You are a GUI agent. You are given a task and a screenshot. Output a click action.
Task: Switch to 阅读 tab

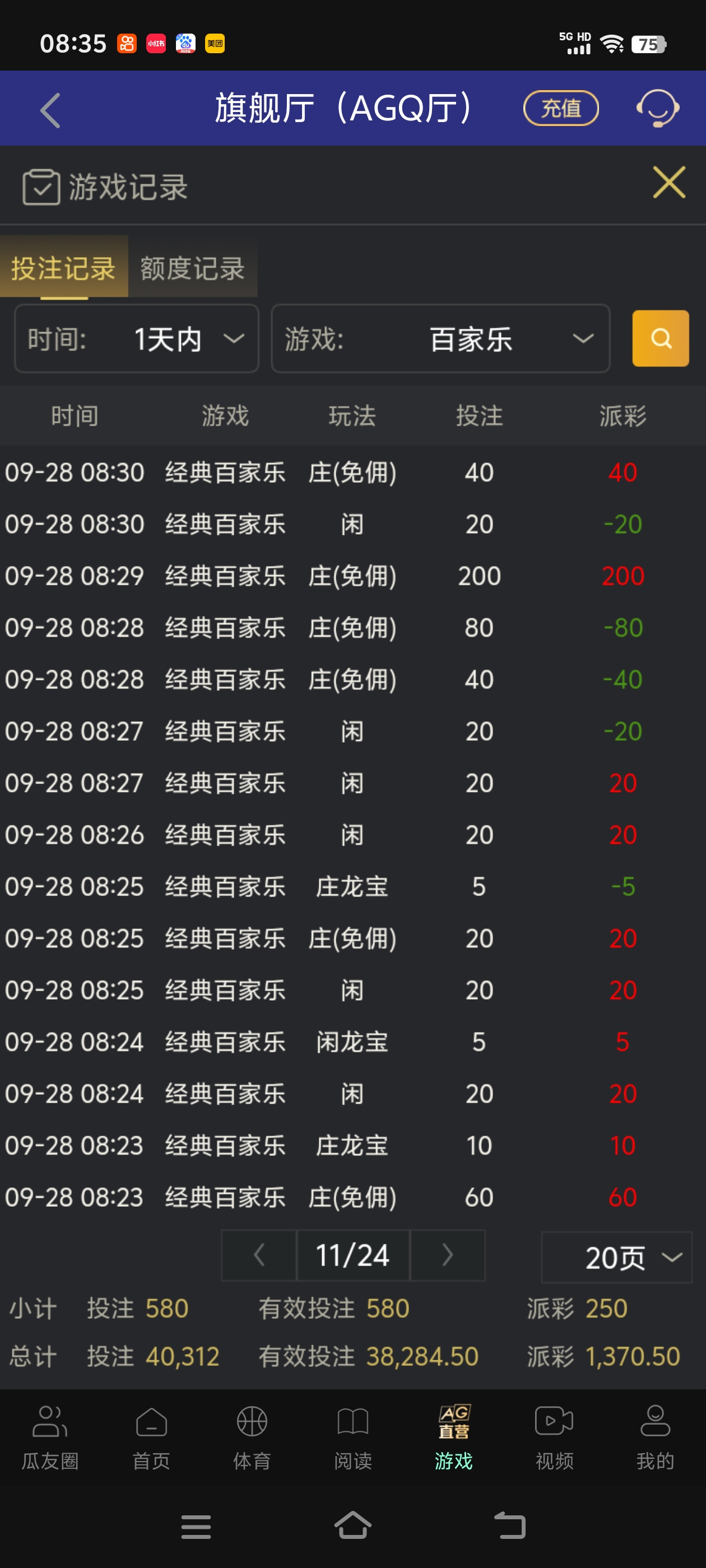352,1436
